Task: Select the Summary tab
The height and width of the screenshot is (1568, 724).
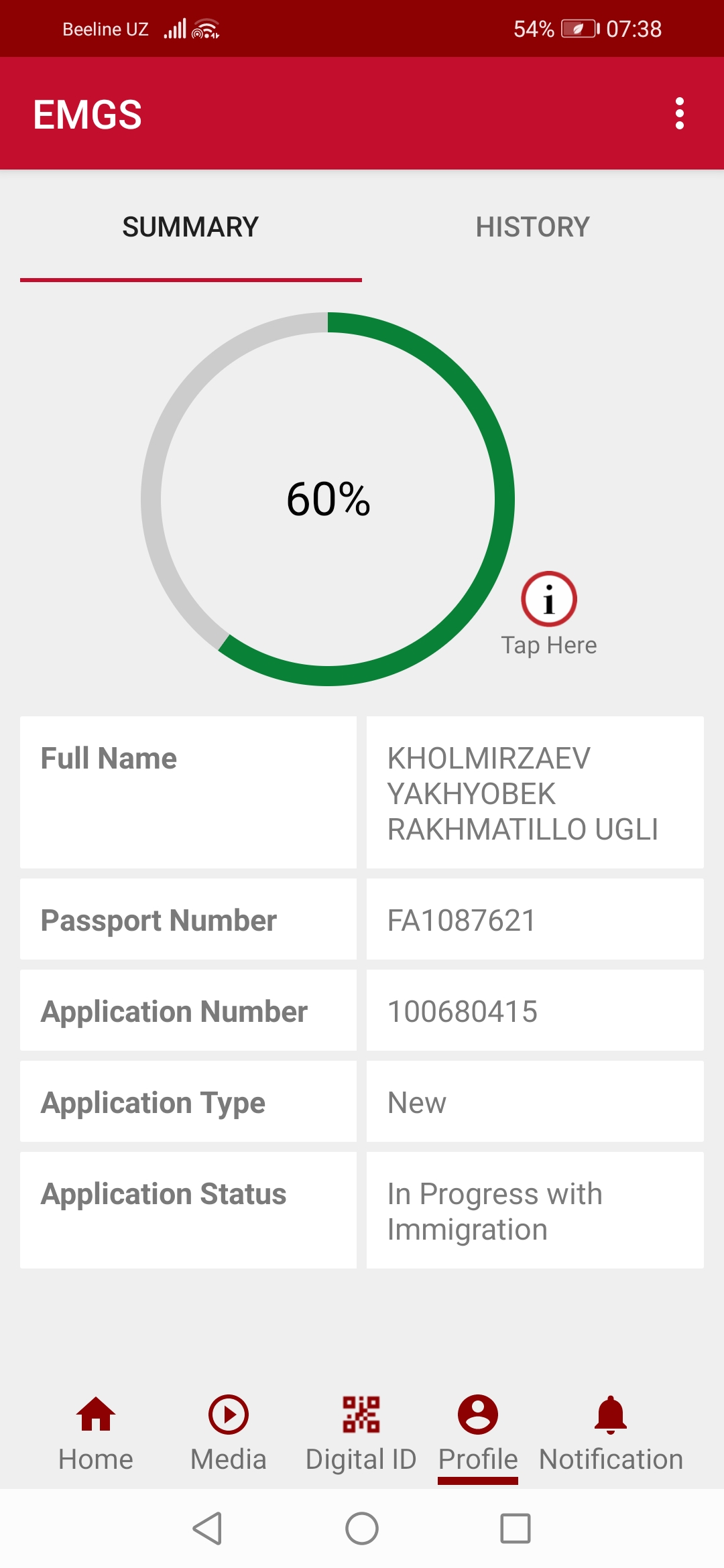Action: pos(190,227)
